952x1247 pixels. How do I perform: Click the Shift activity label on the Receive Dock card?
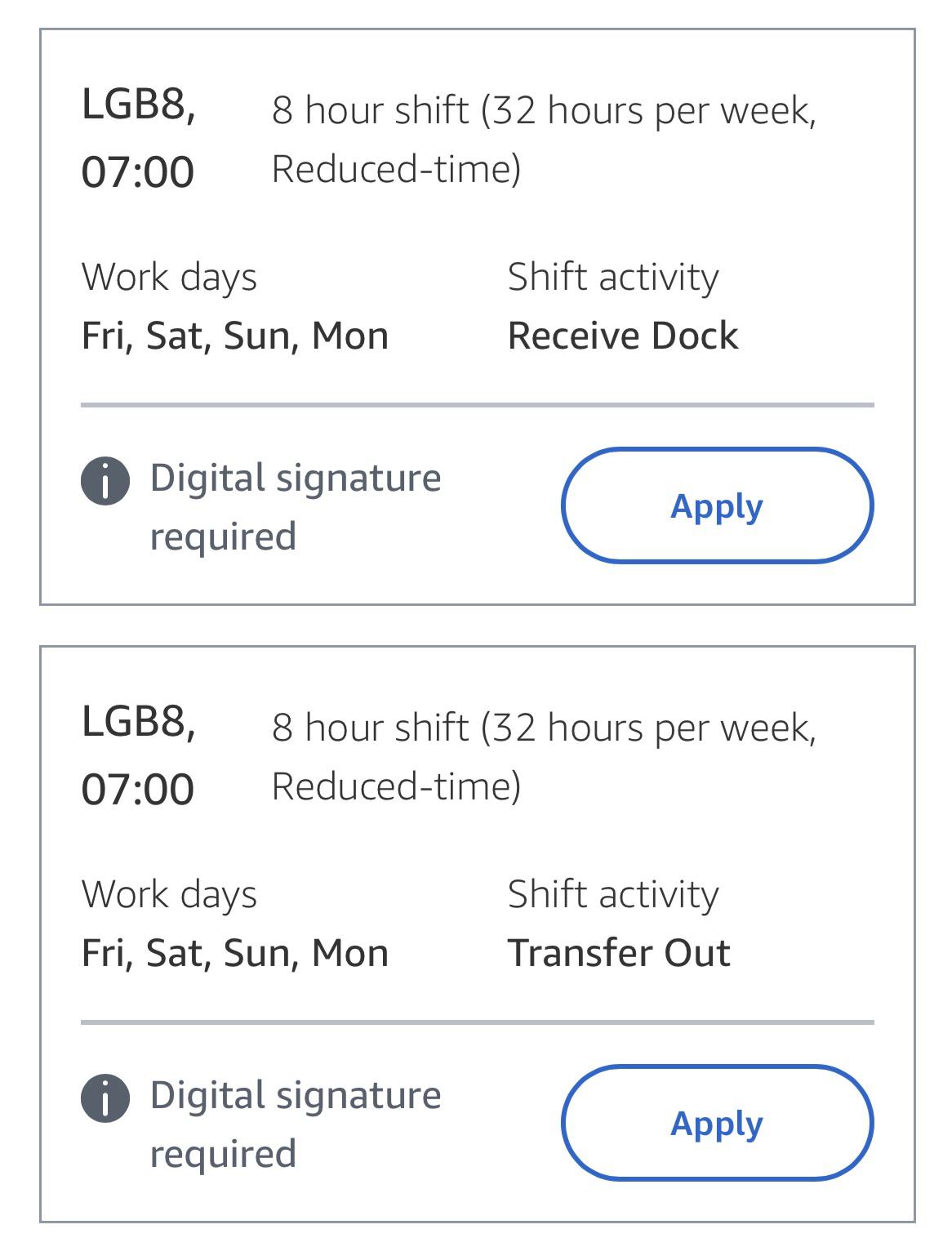(613, 277)
